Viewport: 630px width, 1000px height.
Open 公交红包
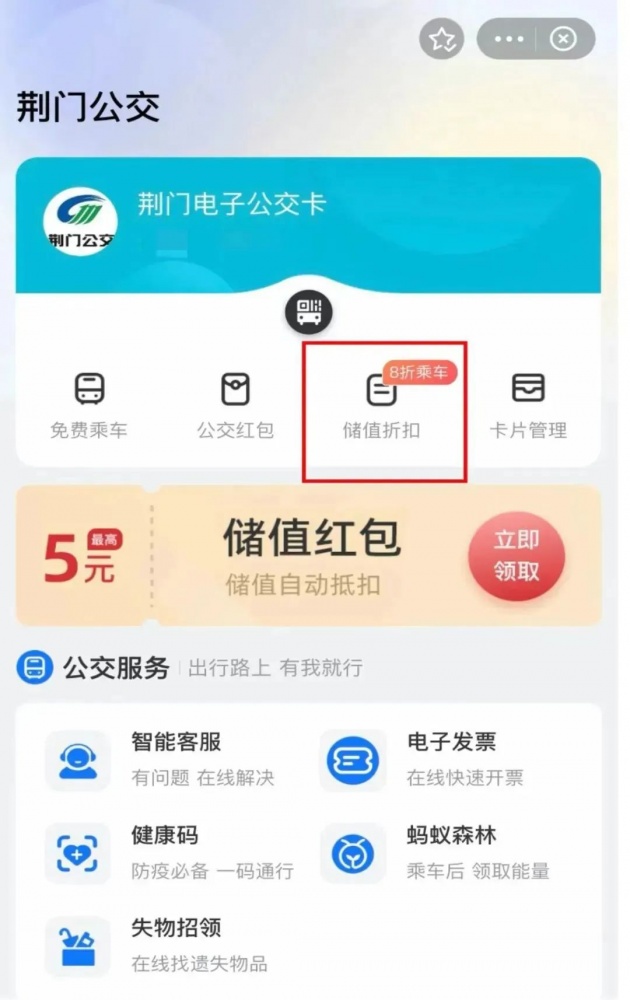tap(235, 406)
